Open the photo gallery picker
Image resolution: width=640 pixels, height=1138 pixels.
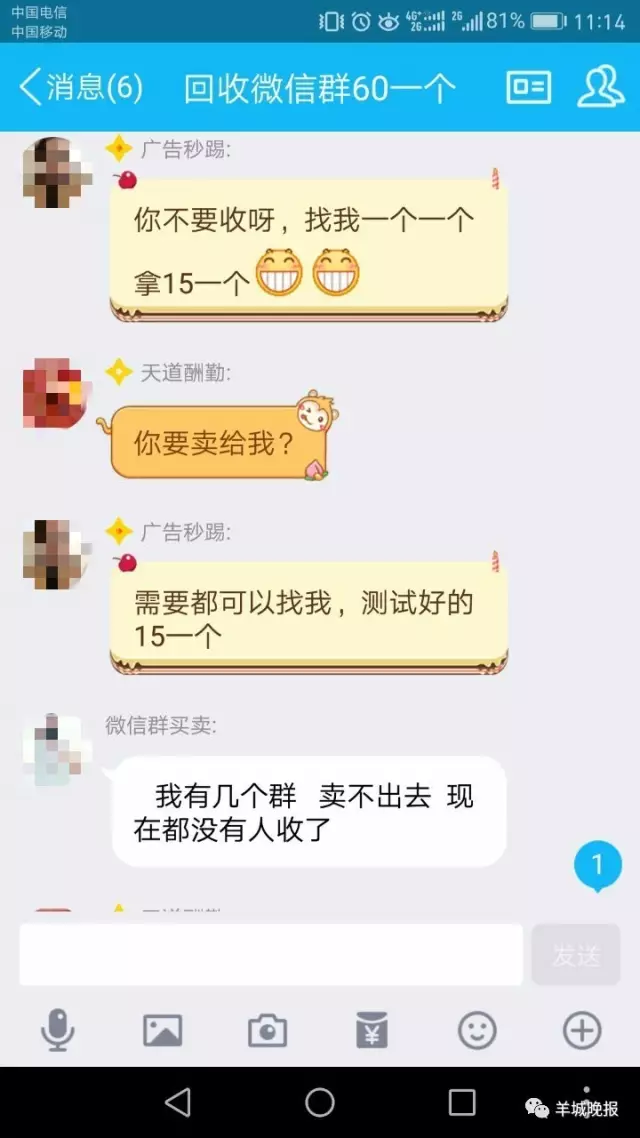pyautogui.click(x=163, y=1029)
